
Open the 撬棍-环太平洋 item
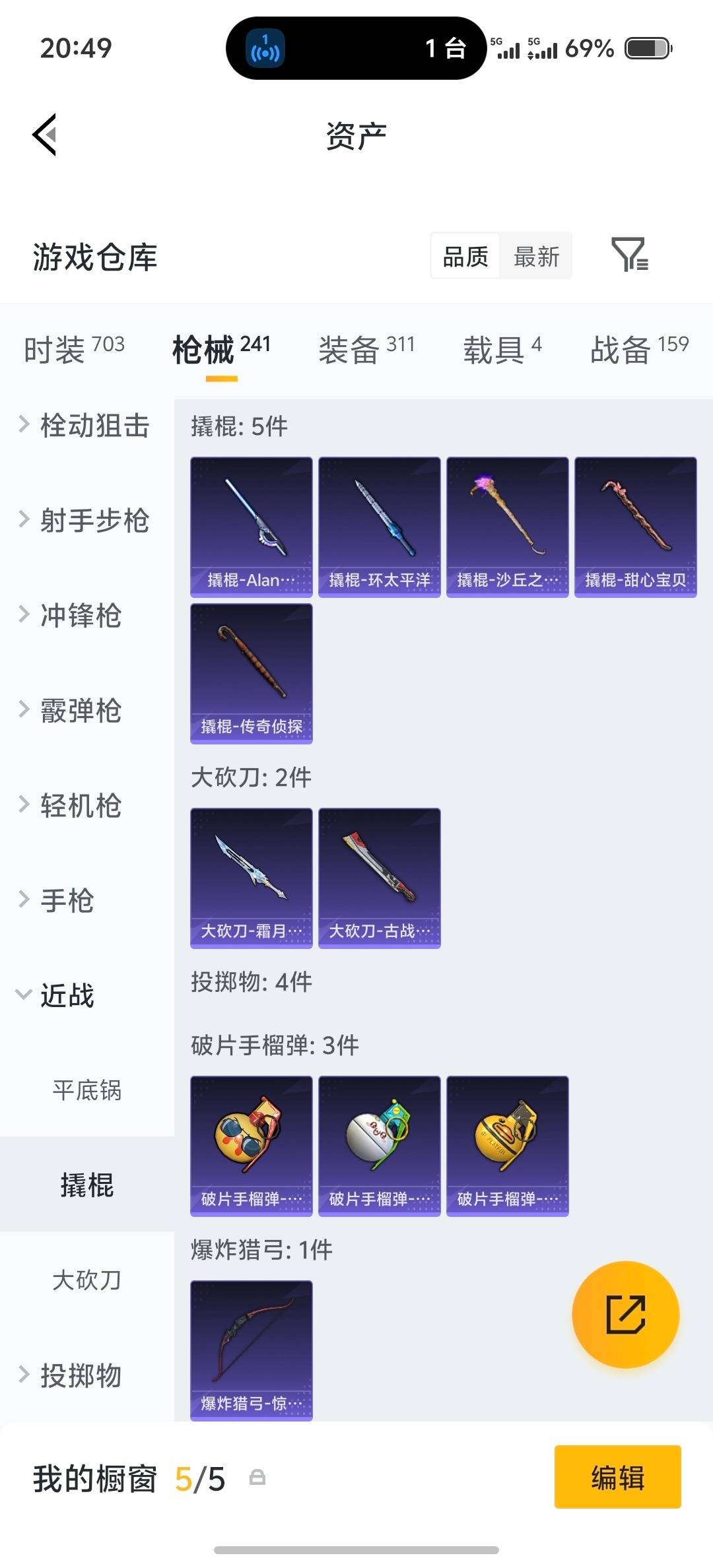tap(380, 525)
